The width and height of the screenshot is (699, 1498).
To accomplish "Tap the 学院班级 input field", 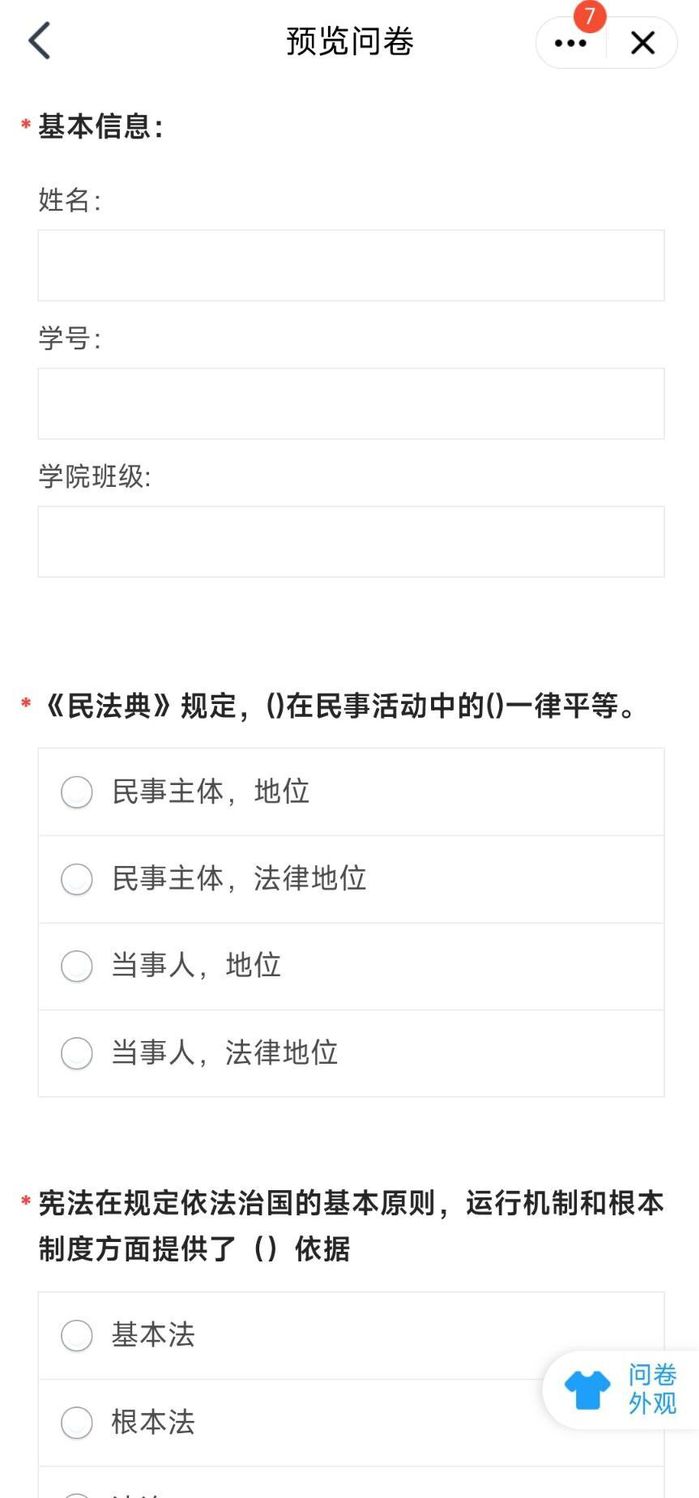I will pos(351,541).
